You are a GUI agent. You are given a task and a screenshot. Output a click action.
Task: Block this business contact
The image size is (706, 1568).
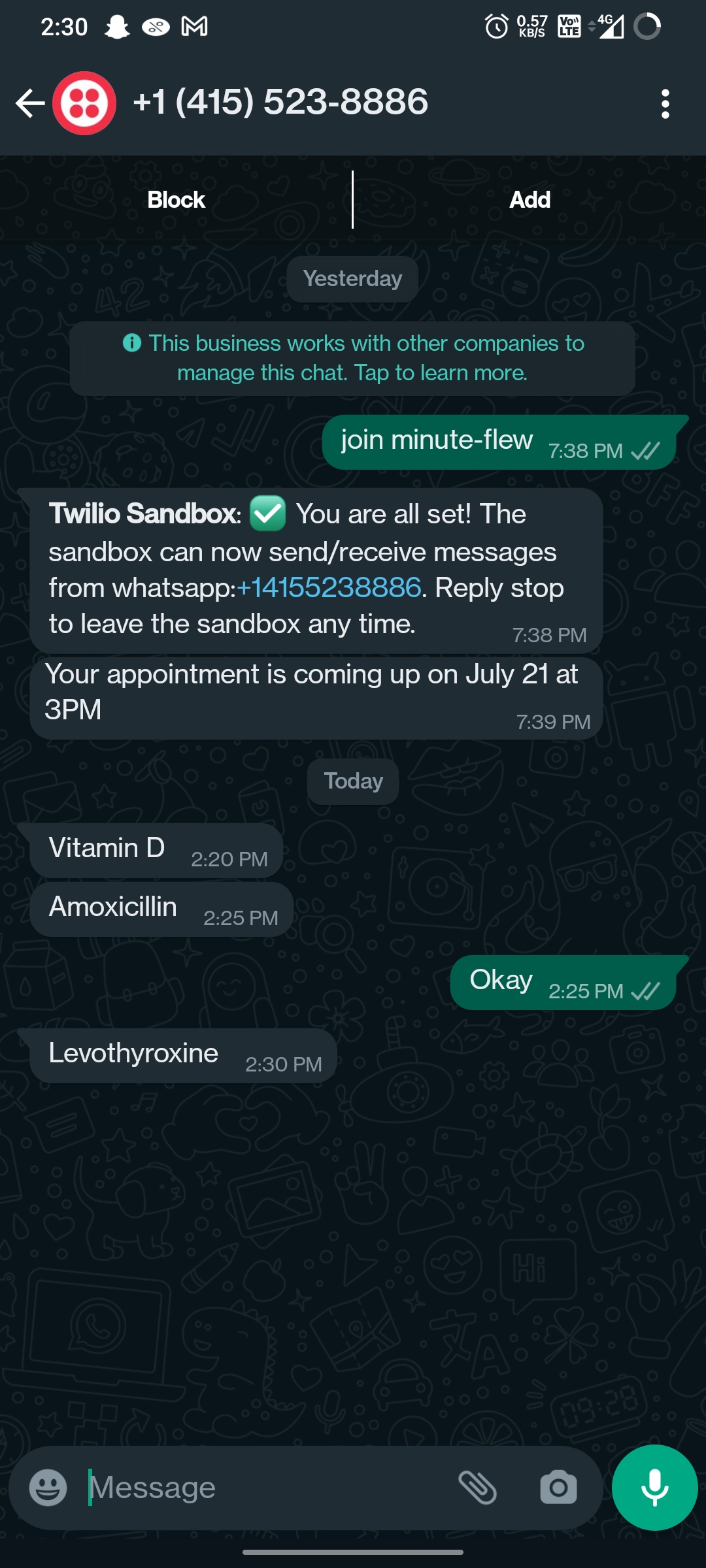(x=175, y=199)
